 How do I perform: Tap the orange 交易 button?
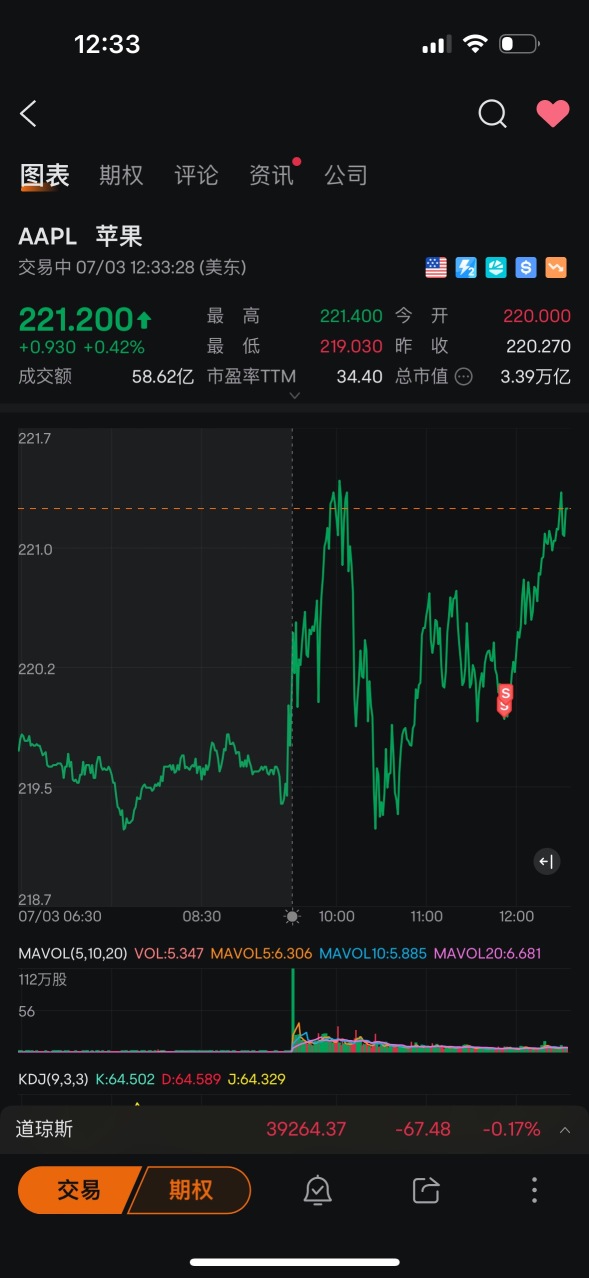click(x=78, y=1190)
